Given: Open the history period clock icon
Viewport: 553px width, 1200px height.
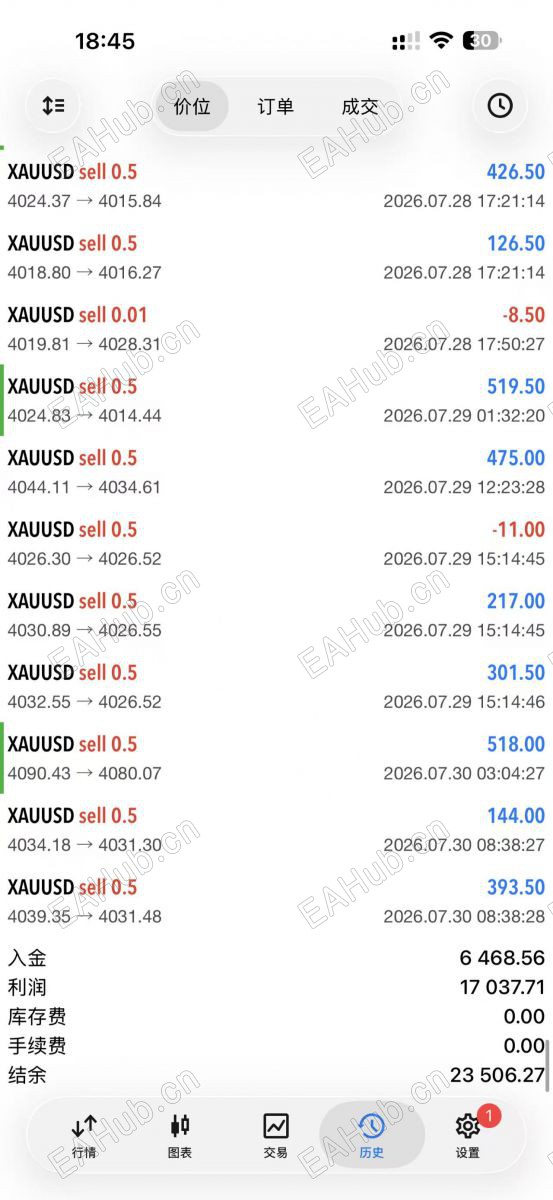Looking at the screenshot, I should [499, 106].
